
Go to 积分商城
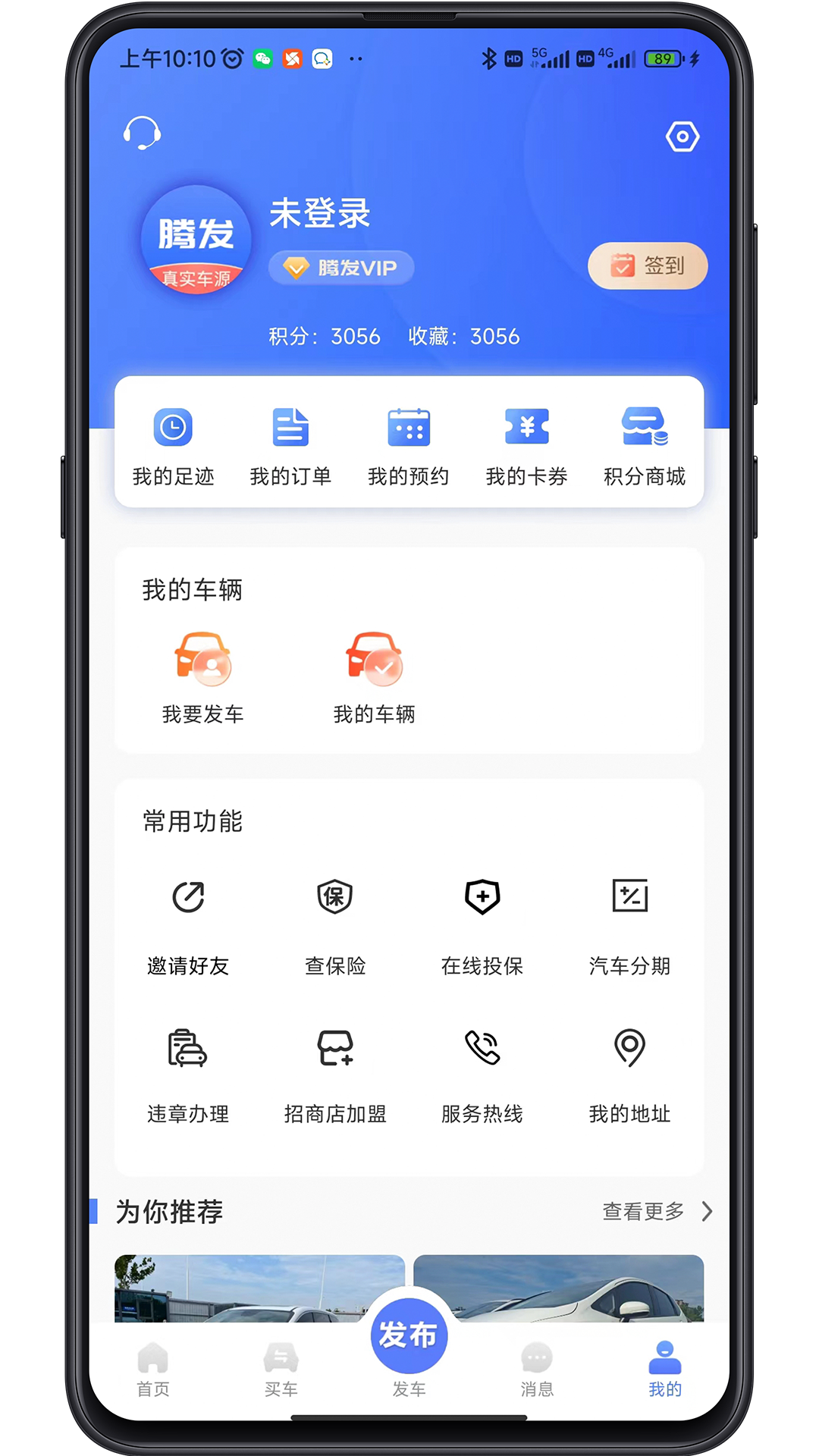[x=645, y=447]
